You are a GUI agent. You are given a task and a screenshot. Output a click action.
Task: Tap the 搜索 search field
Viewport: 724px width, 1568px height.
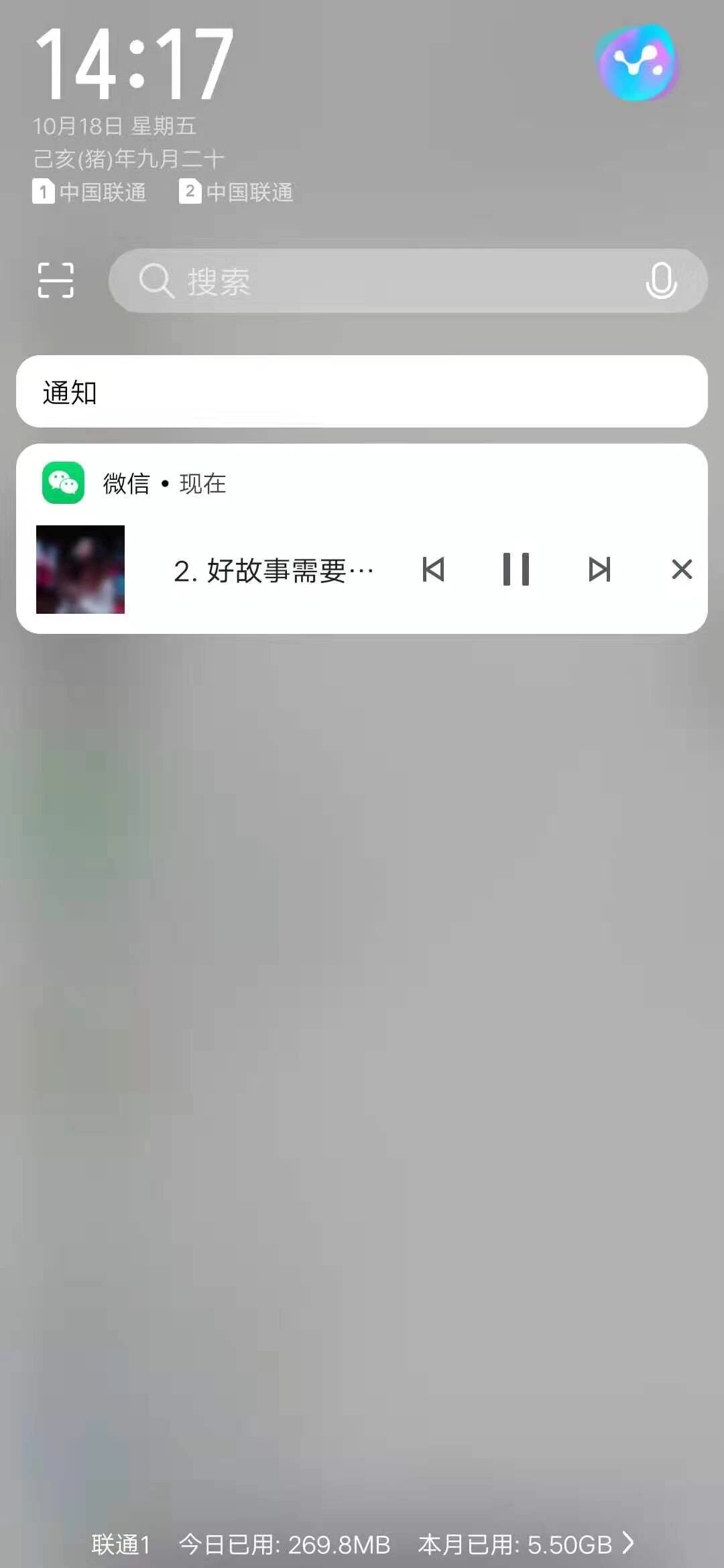pyautogui.click(x=389, y=281)
